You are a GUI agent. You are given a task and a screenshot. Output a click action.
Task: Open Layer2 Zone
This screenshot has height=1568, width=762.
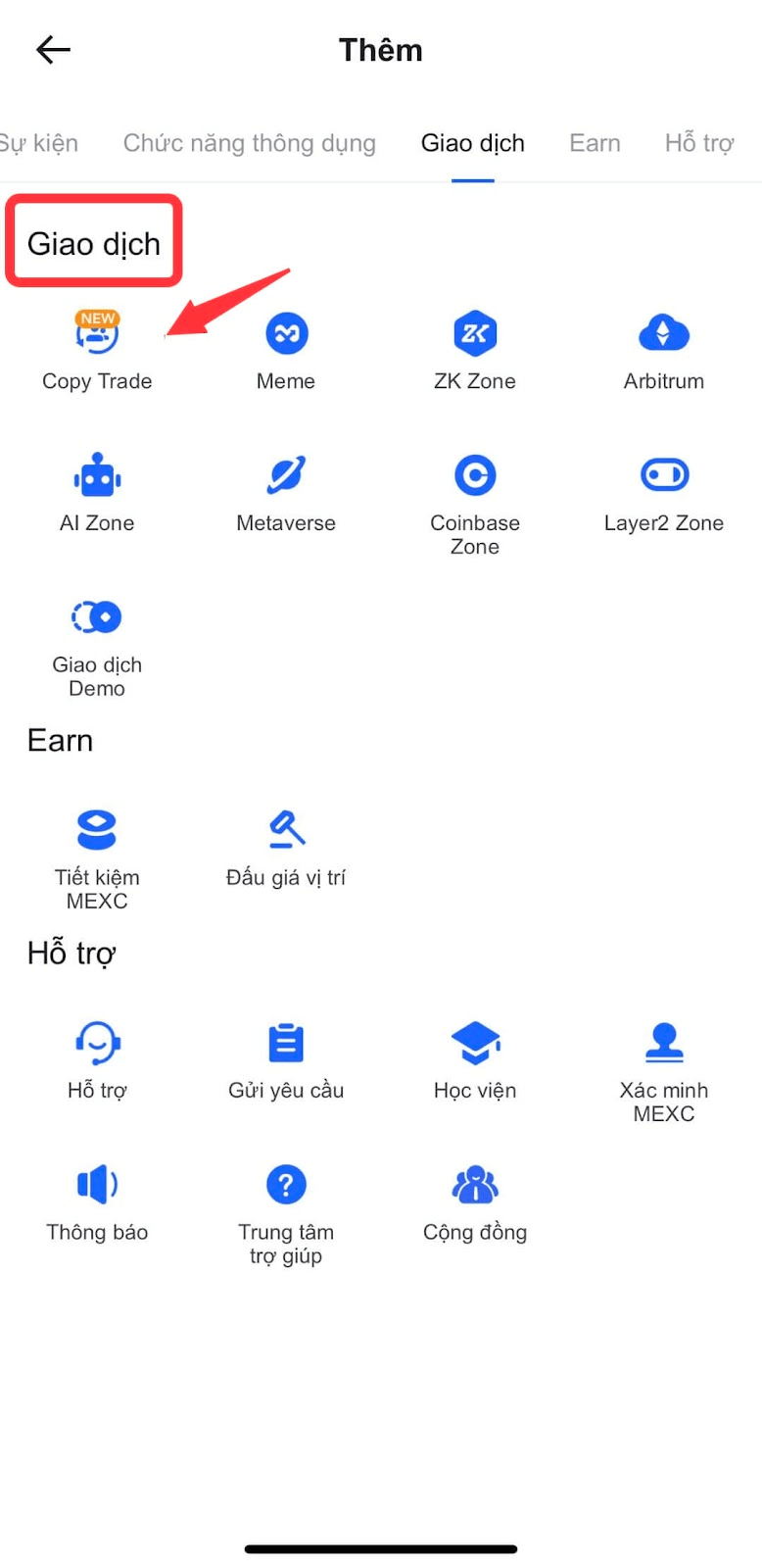[664, 492]
